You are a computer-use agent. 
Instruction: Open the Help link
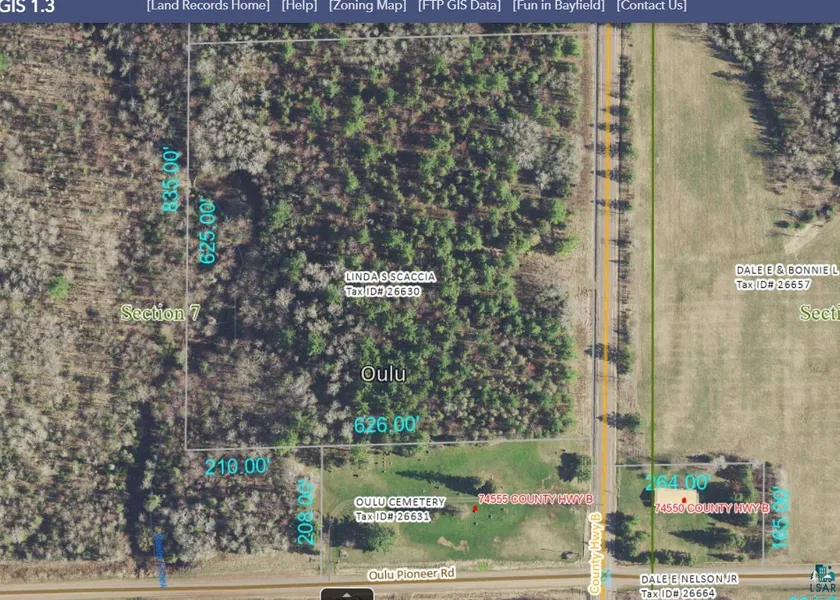(299, 6)
